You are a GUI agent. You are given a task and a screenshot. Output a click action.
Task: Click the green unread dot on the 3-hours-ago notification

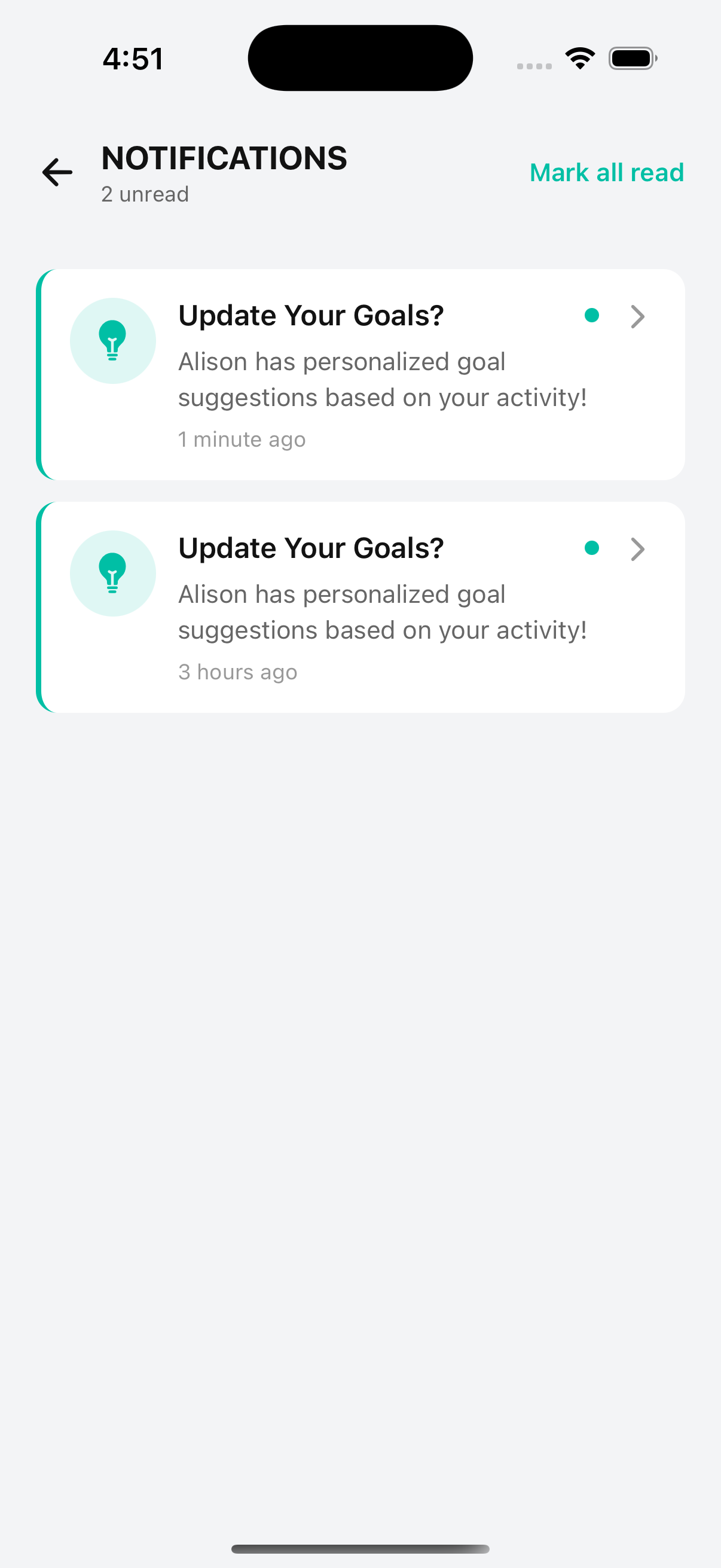592,548
